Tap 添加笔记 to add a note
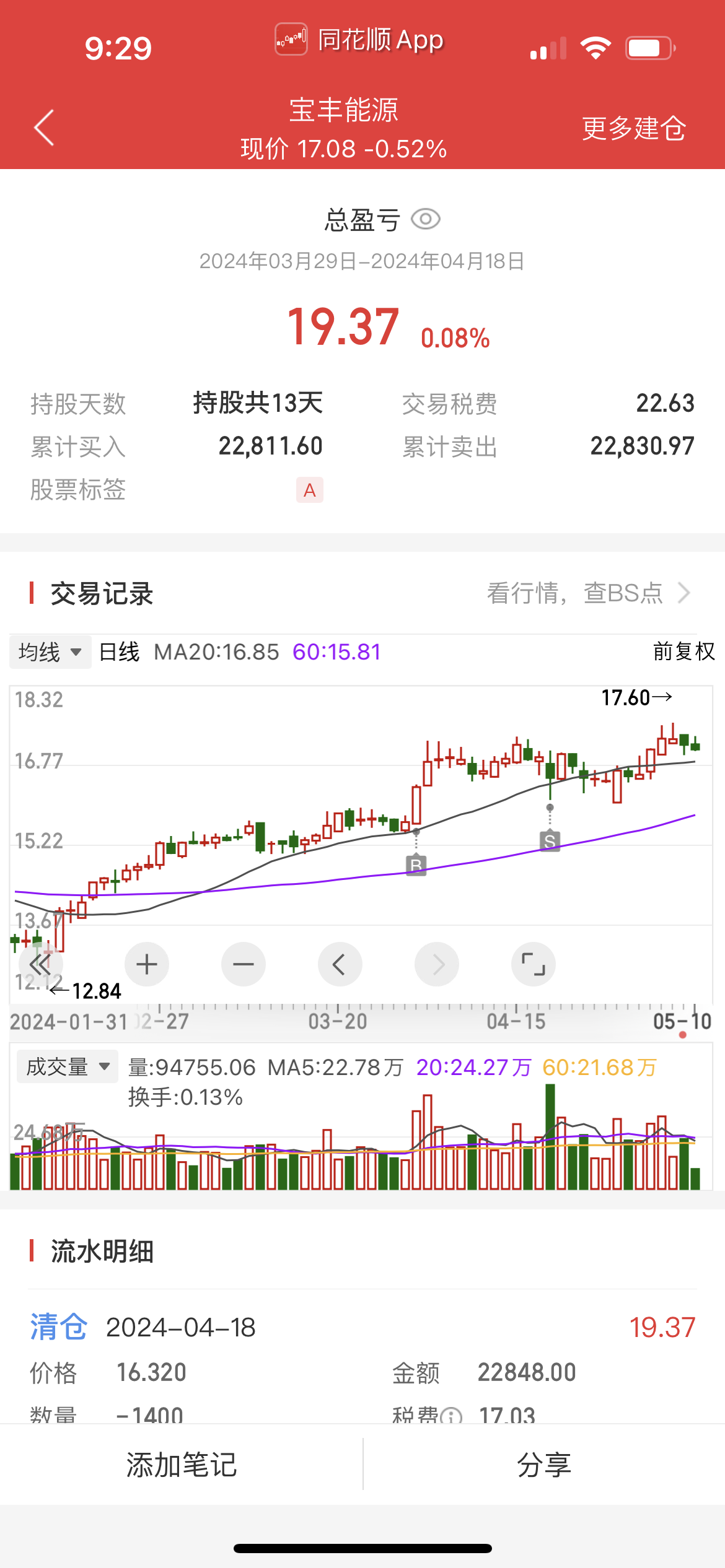The height and width of the screenshot is (1568, 725). click(x=182, y=1465)
